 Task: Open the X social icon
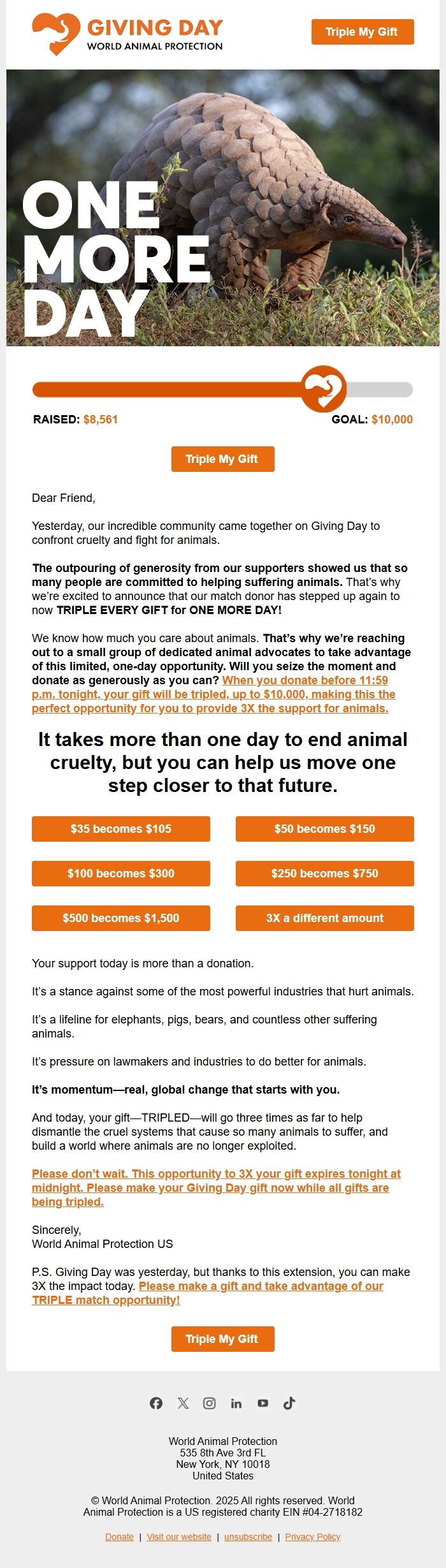pos(183,1403)
